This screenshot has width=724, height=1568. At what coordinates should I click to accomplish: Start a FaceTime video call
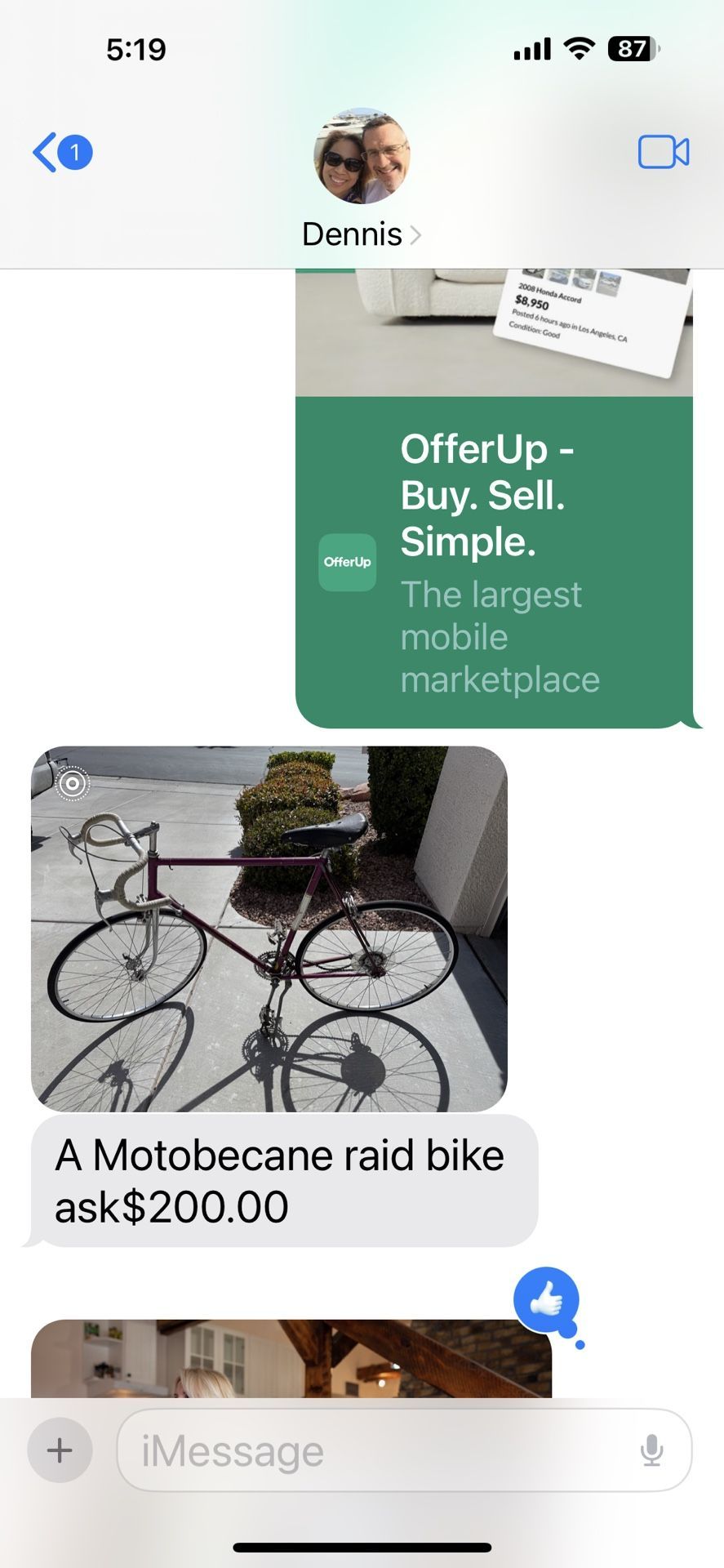pos(663,153)
